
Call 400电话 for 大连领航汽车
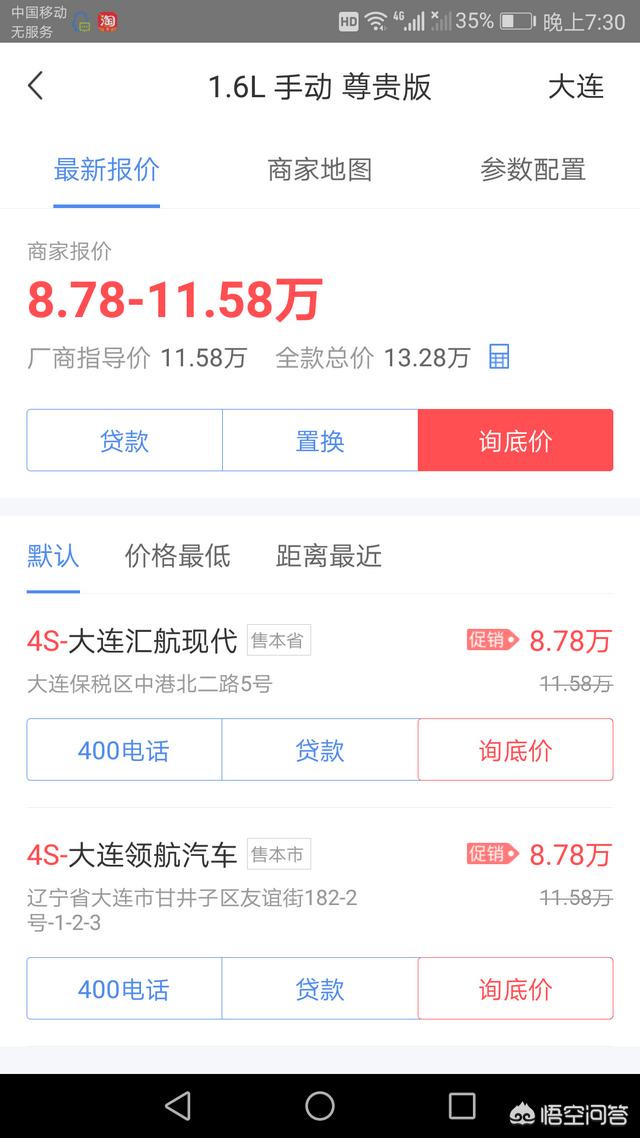pos(124,988)
